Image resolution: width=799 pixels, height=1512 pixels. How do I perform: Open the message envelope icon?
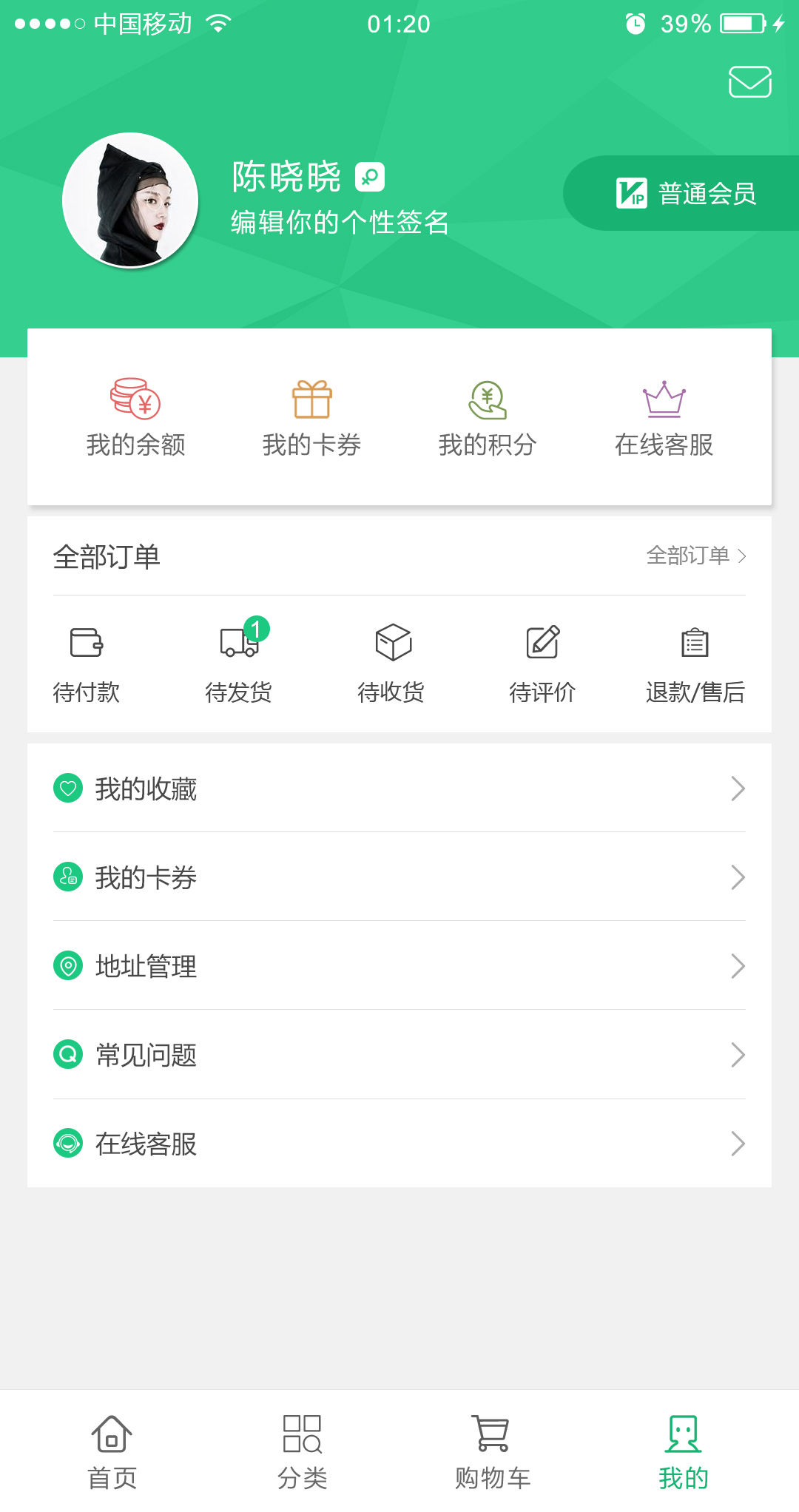coord(749,83)
